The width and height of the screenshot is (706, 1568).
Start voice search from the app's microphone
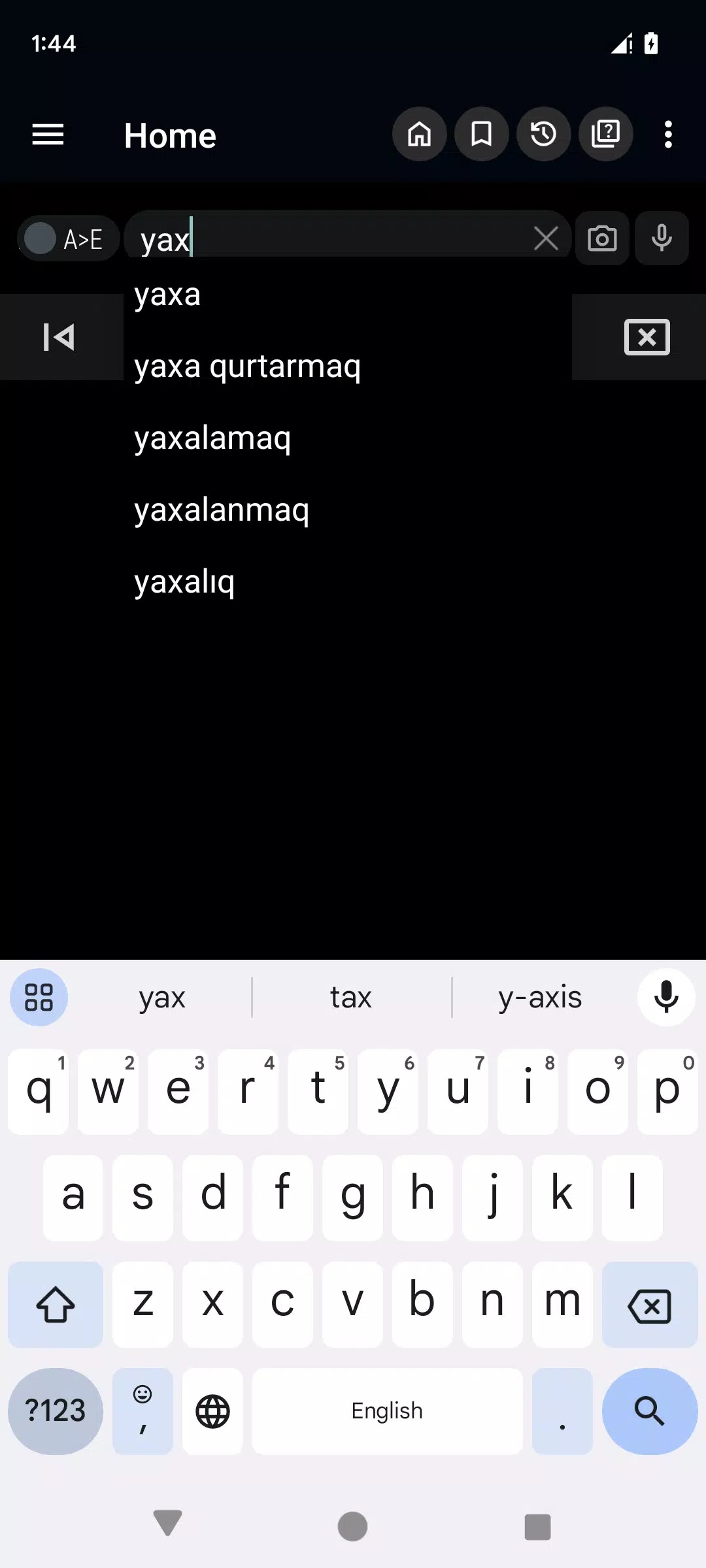[662, 238]
